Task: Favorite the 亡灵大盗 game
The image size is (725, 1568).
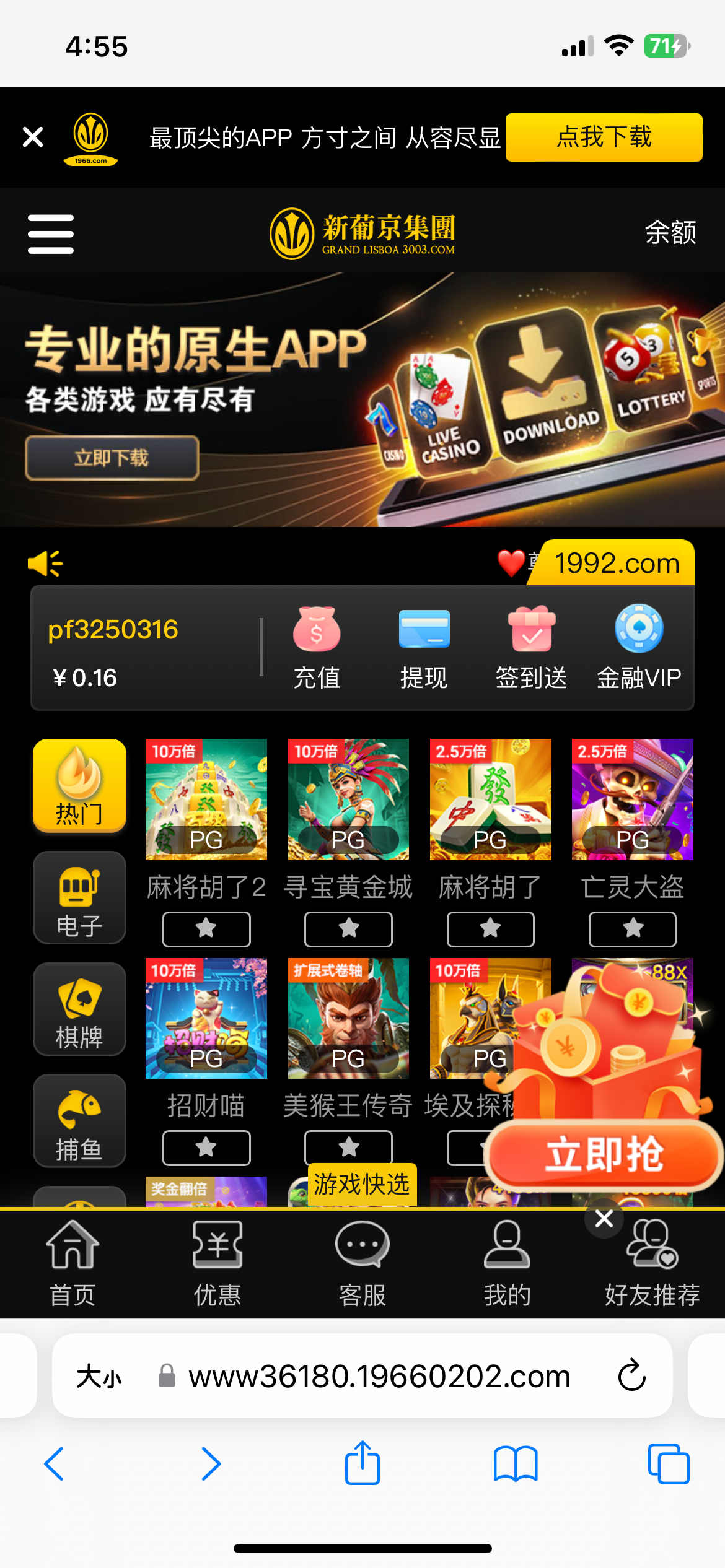Action: click(x=632, y=929)
